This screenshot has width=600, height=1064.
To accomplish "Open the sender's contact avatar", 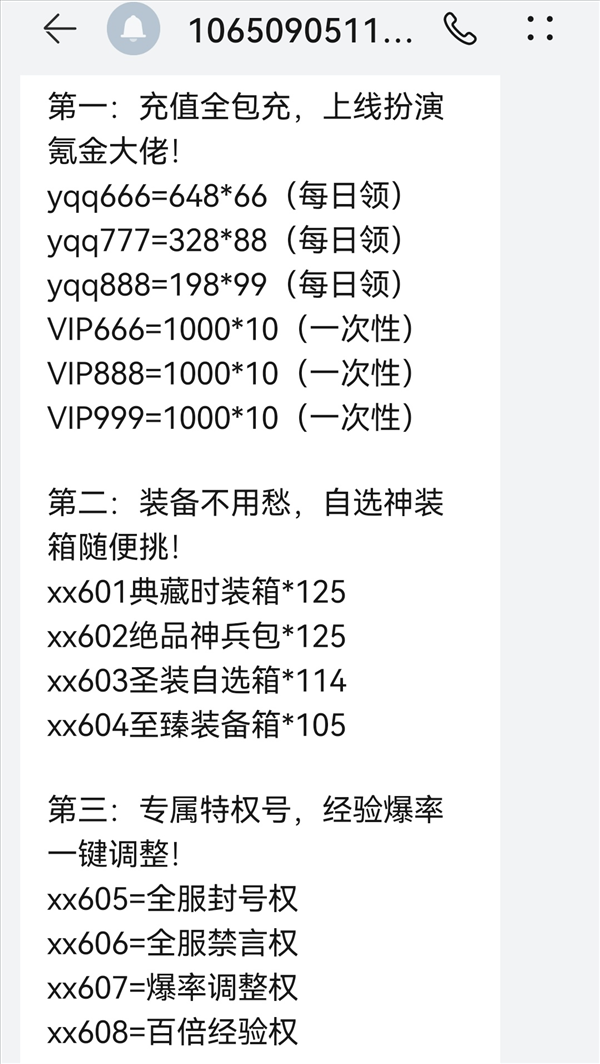I will (133, 29).
